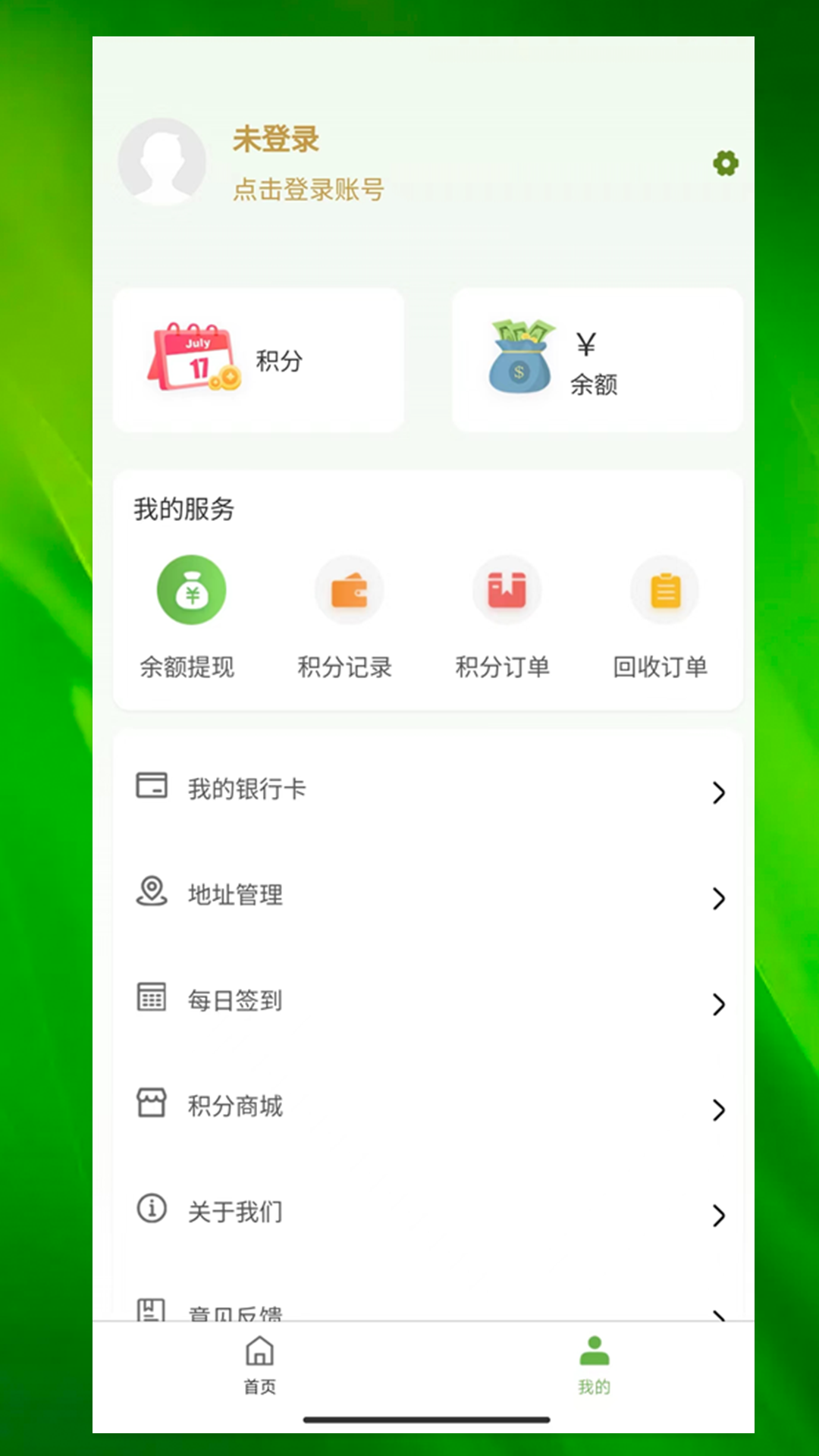Open the 回收订单 clipboard icon

pyautogui.click(x=664, y=591)
